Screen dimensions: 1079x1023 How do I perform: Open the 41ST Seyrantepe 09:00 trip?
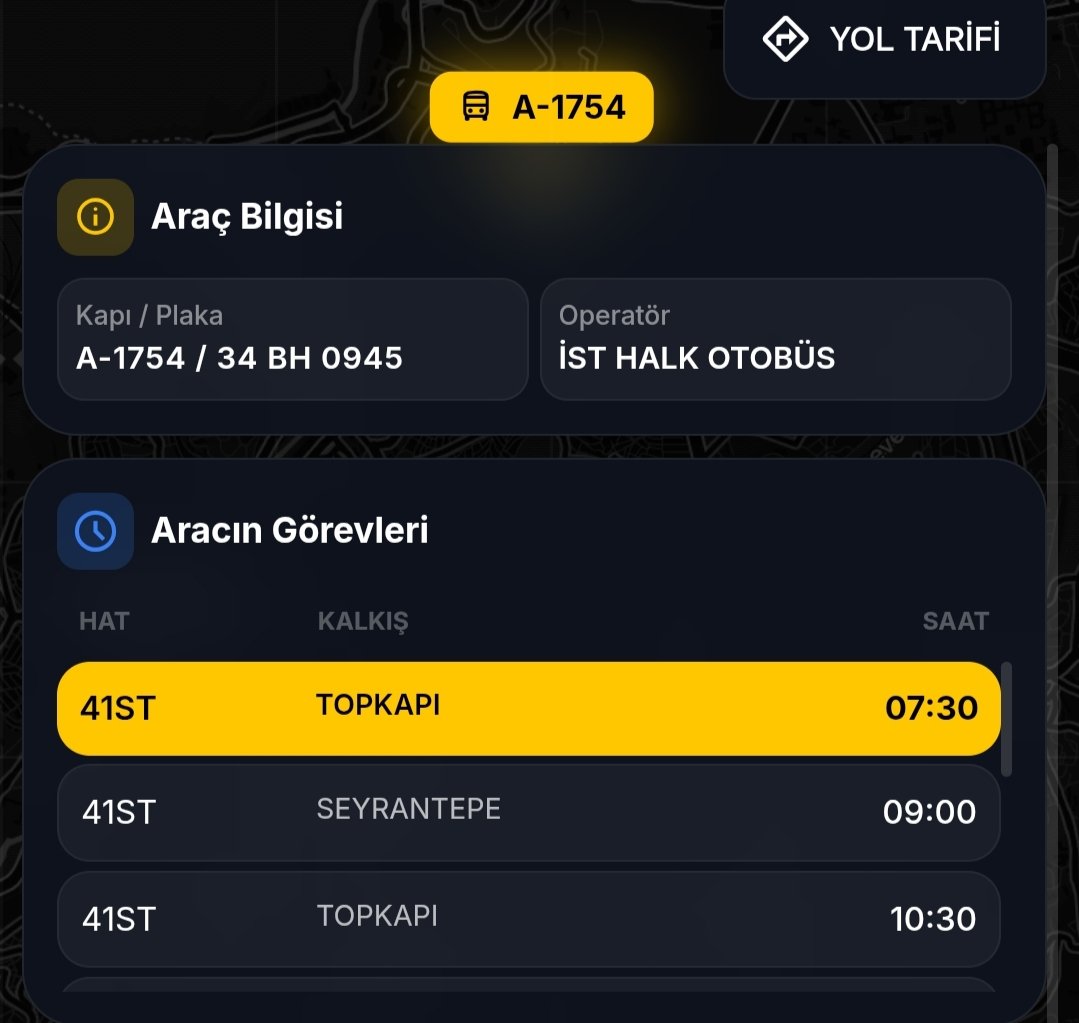pyautogui.click(x=528, y=811)
